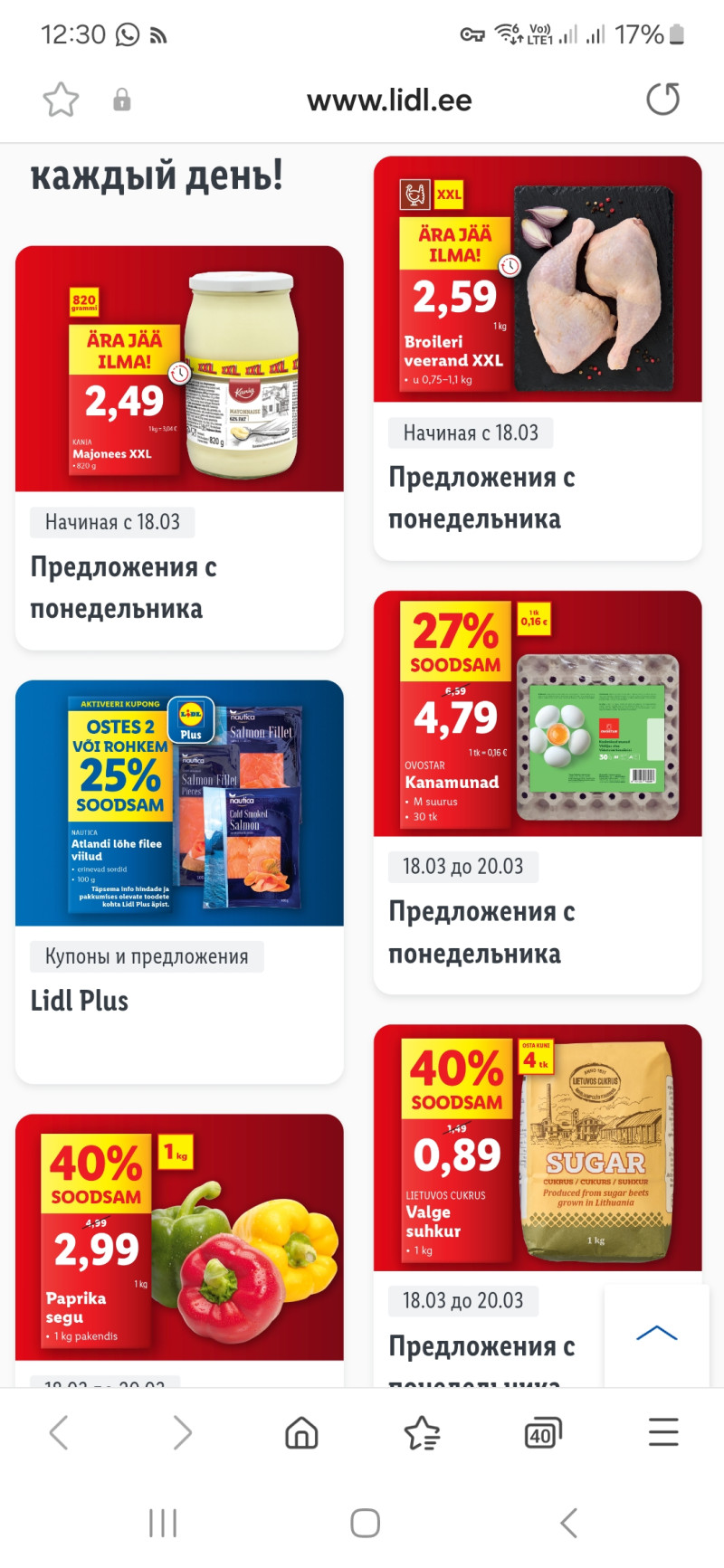Go forward in browser history
Screen dimensions: 724x1568
[182, 1432]
